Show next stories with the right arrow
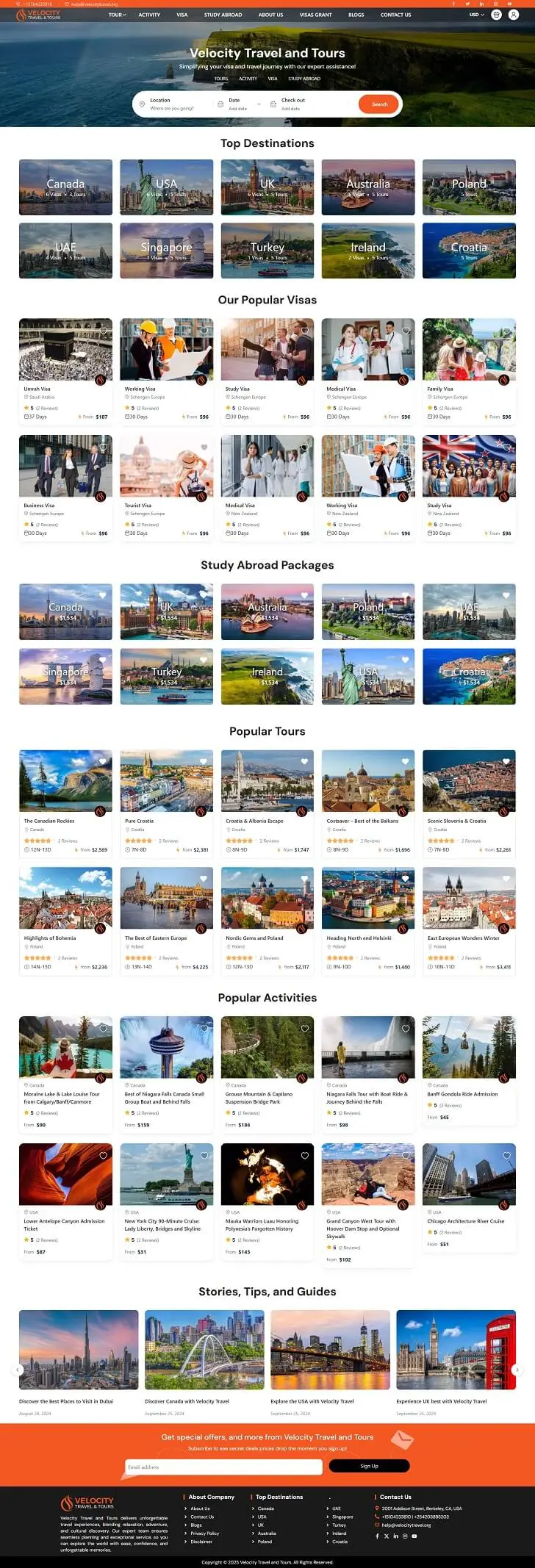Image resolution: width=535 pixels, height=1568 pixels. point(517,1370)
